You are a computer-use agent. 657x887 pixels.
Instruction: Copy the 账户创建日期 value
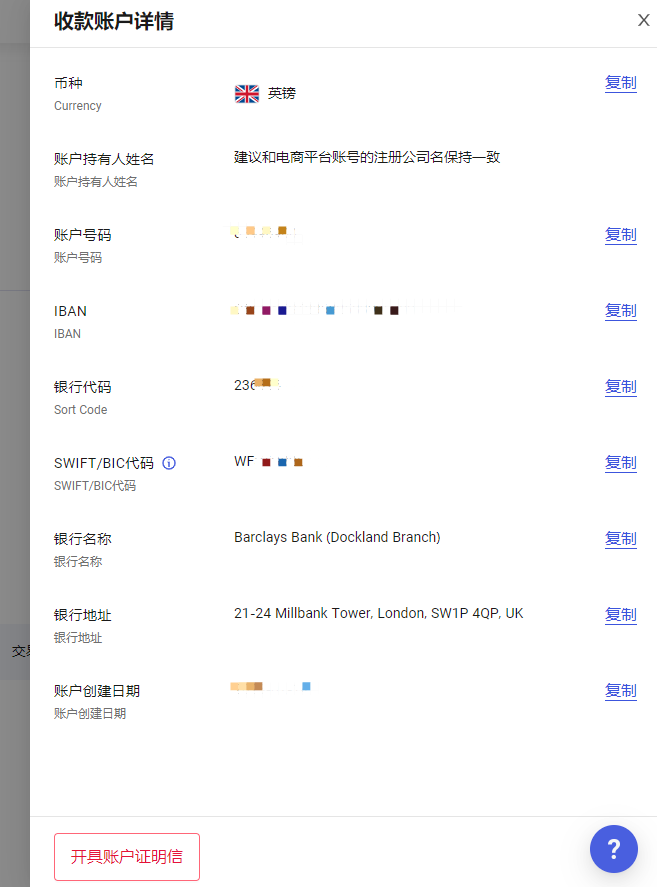pos(620,691)
